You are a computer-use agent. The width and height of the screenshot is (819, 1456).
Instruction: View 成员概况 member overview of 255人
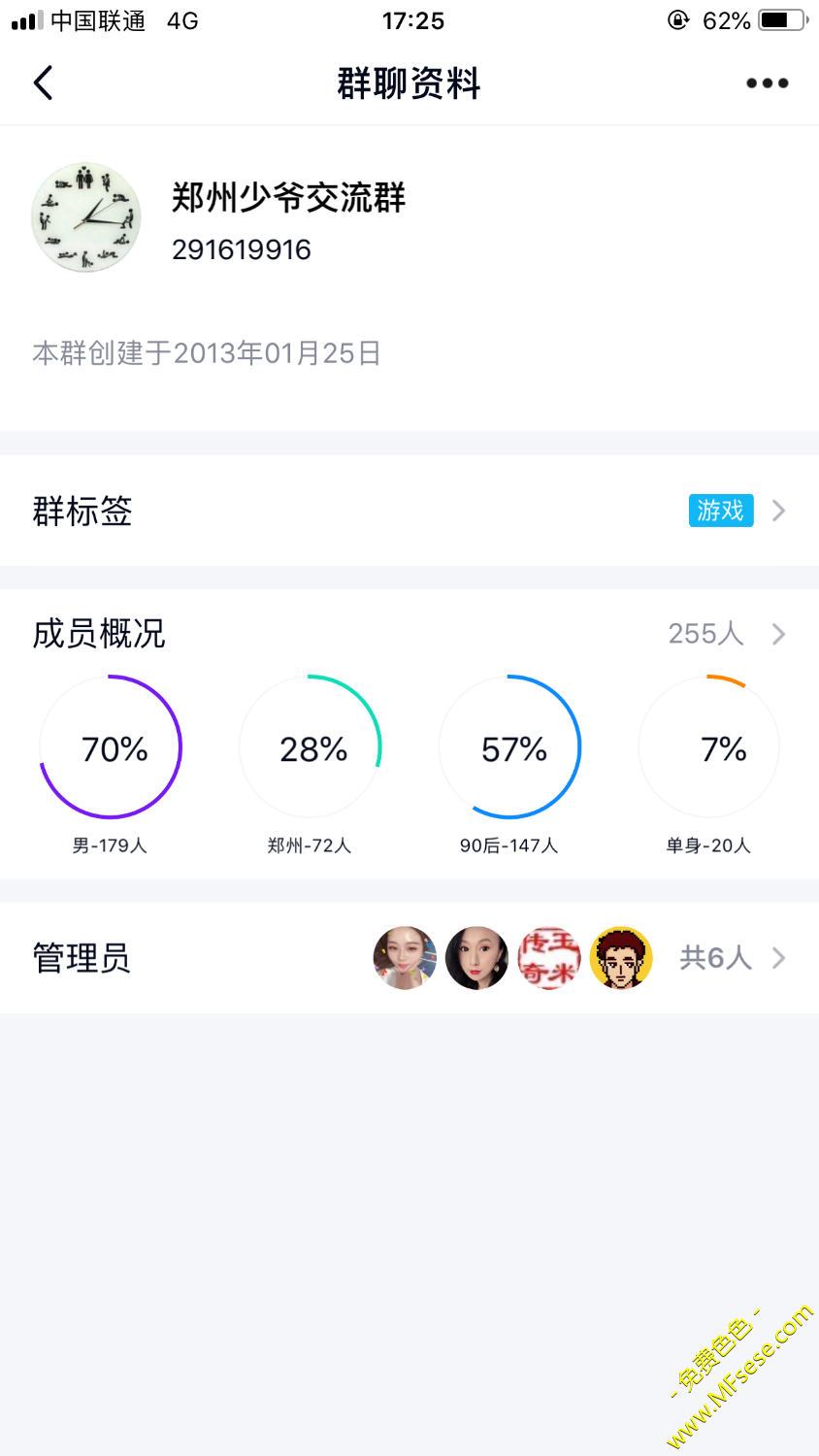coord(725,634)
